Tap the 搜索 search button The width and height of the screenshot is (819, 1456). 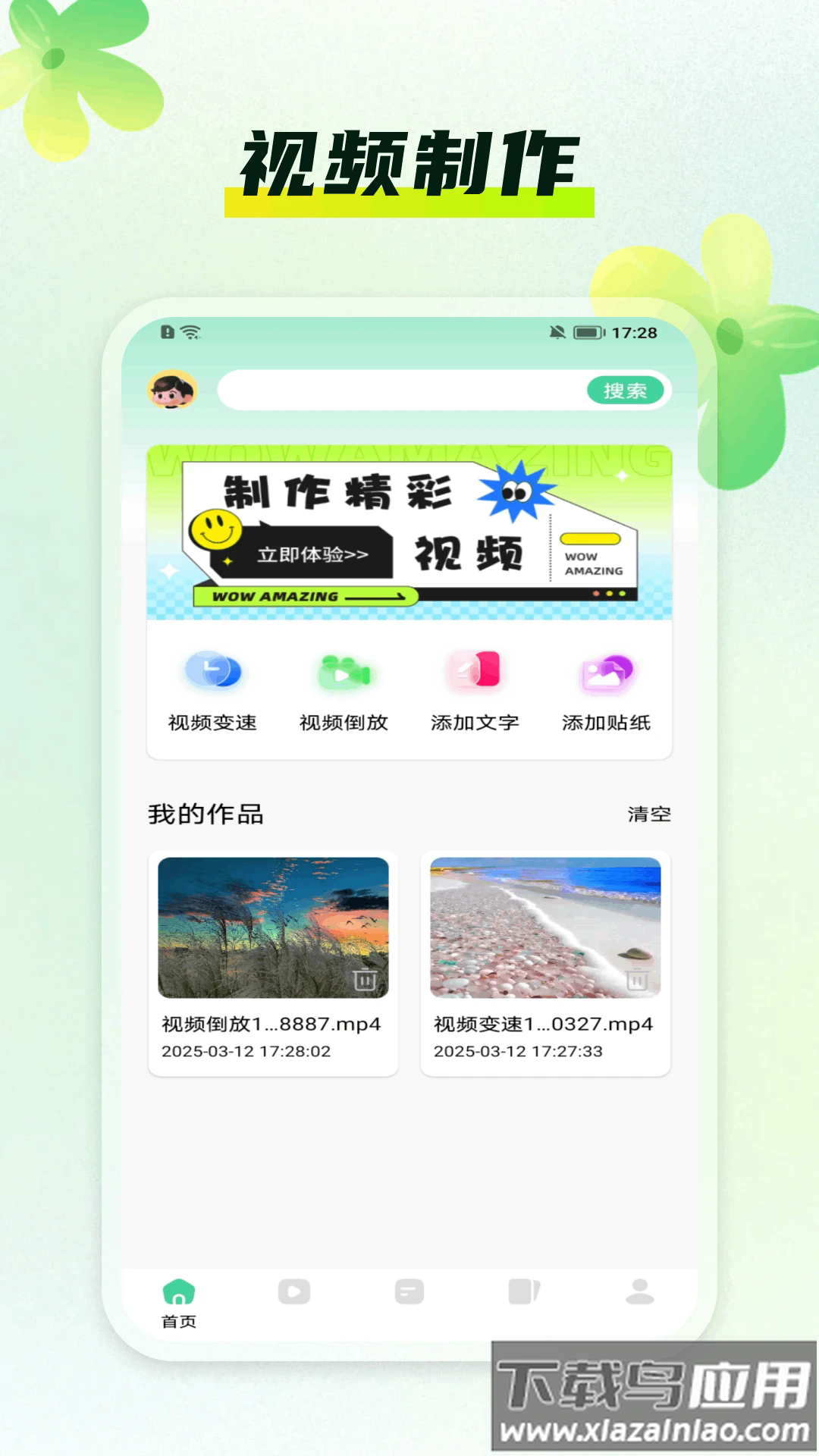[627, 391]
